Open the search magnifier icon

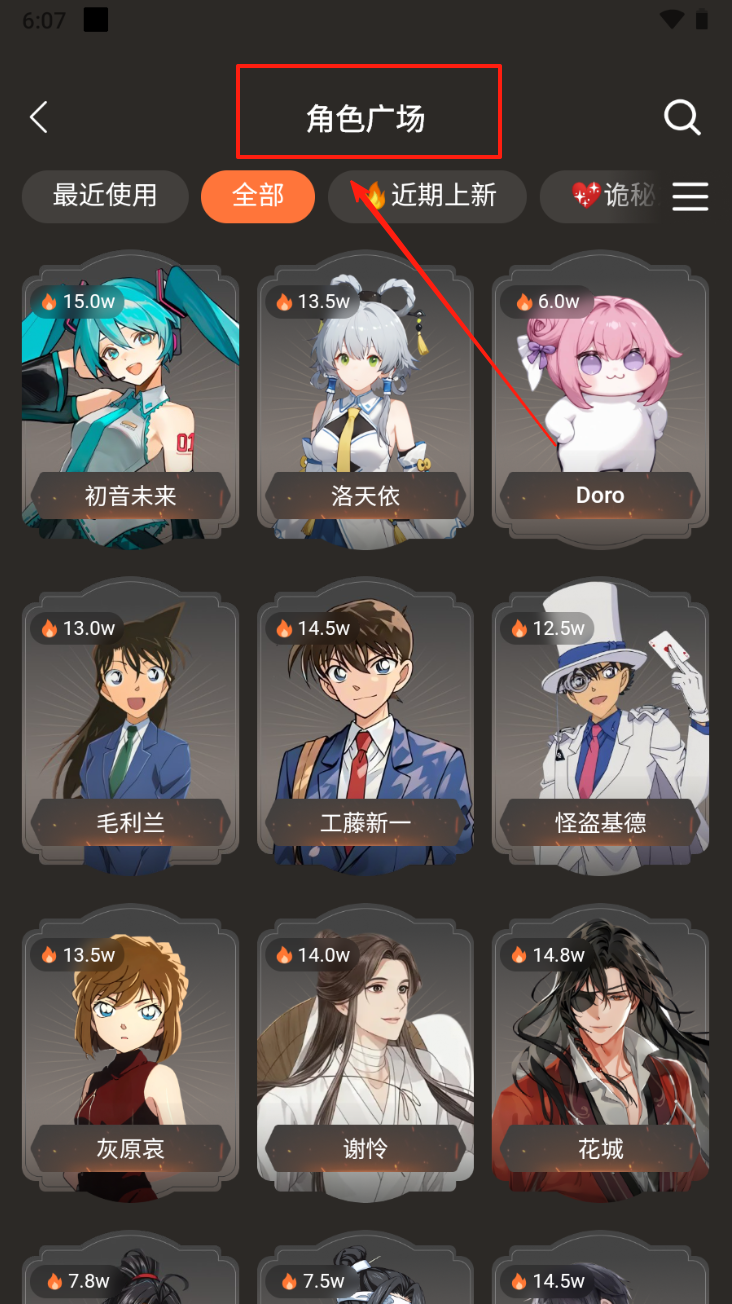coord(682,118)
